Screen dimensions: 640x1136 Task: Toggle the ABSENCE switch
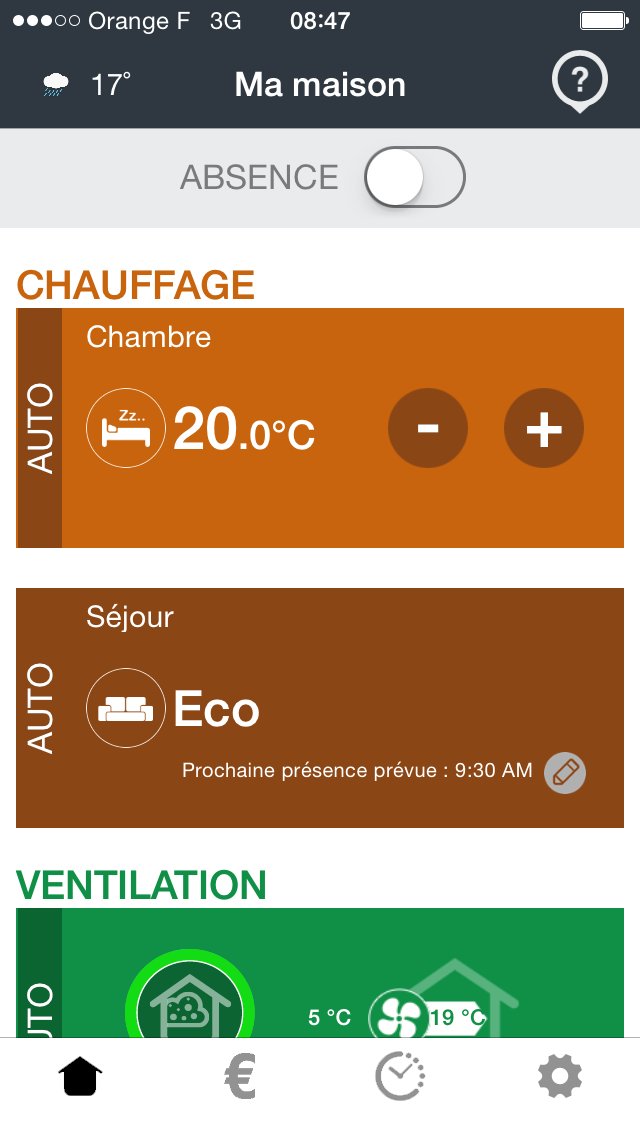click(x=414, y=178)
